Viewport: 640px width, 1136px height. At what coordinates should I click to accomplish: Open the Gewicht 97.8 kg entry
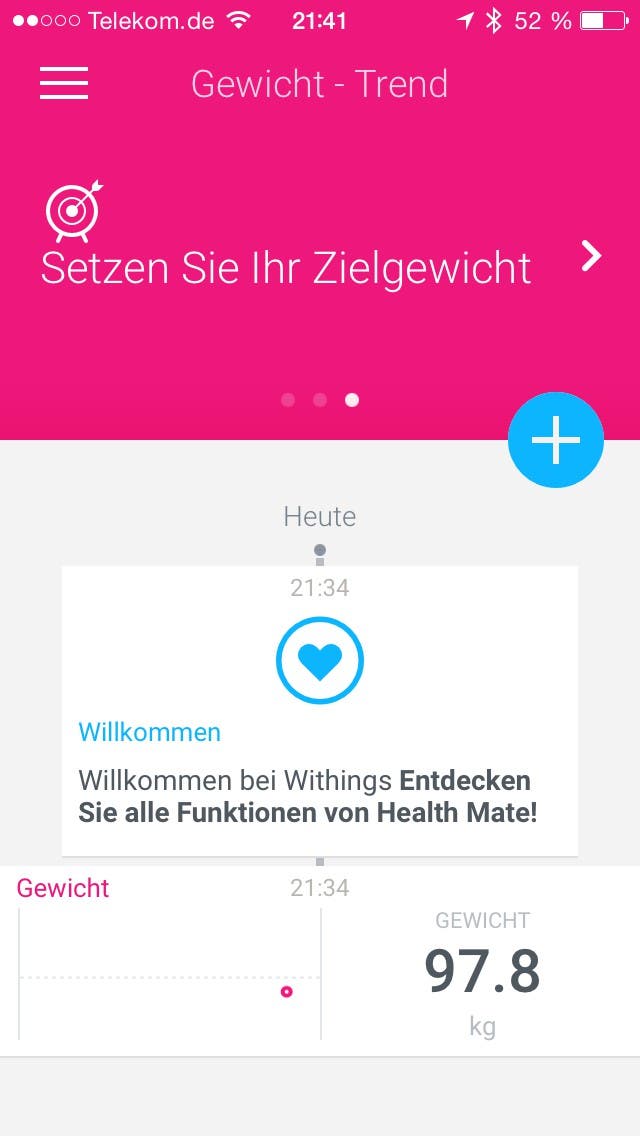pyautogui.click(x=320, y=962)
